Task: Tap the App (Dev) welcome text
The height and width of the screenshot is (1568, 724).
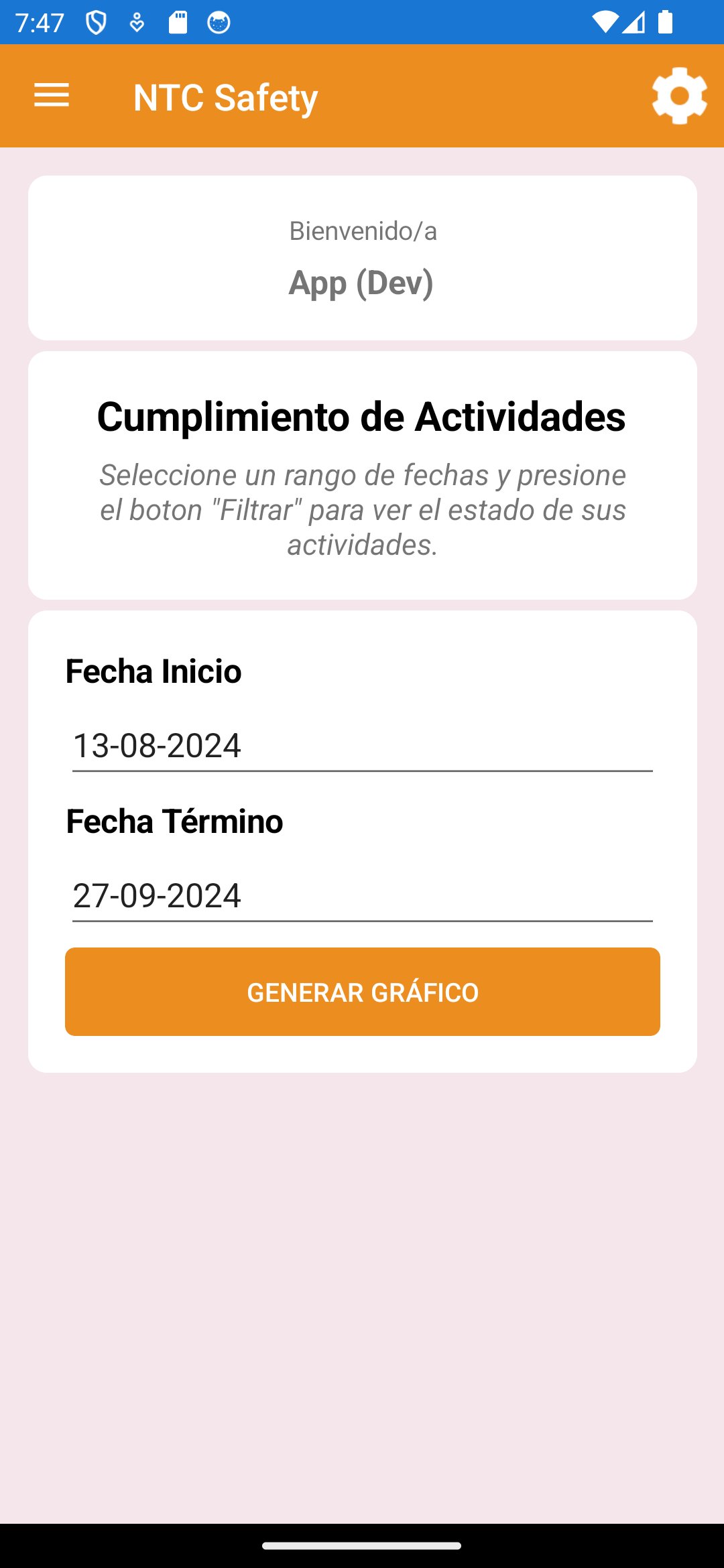Action: pos(362,283)
